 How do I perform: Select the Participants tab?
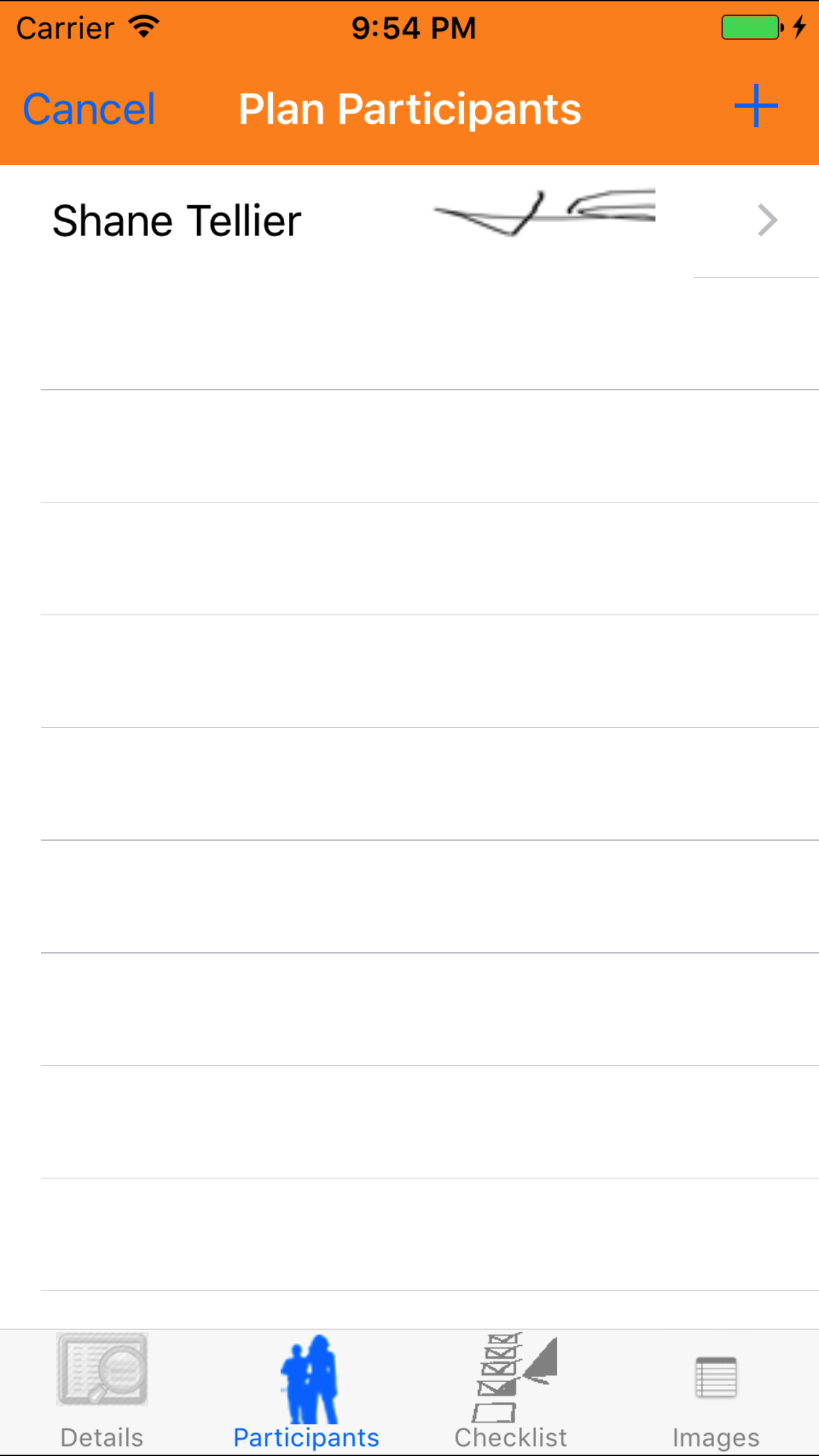307,1391
